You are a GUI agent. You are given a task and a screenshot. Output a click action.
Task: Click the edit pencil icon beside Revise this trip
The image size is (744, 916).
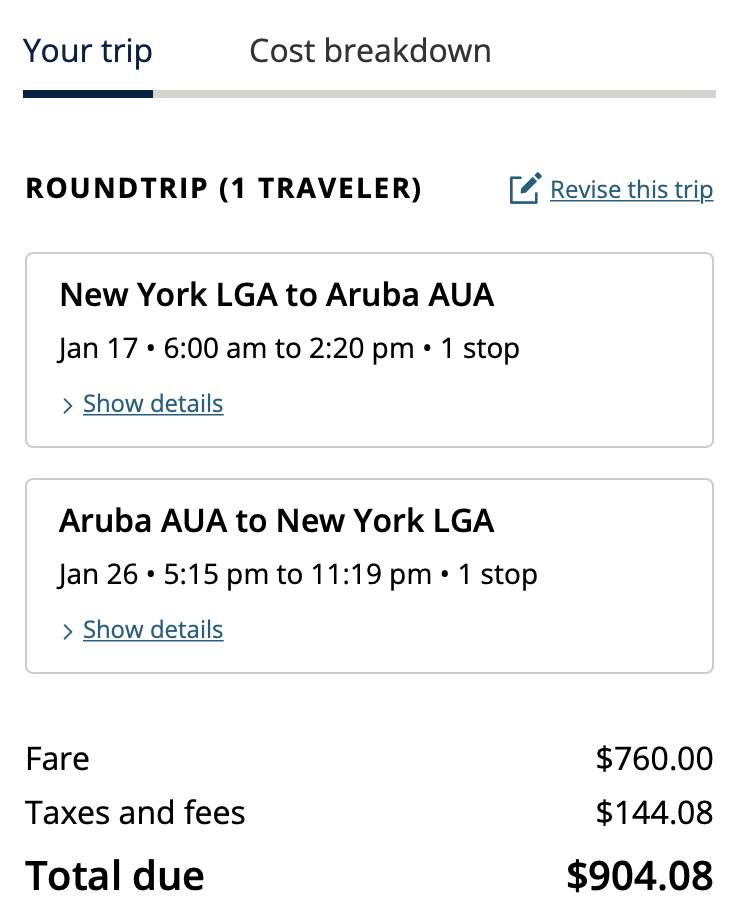[x=526, y=189]
